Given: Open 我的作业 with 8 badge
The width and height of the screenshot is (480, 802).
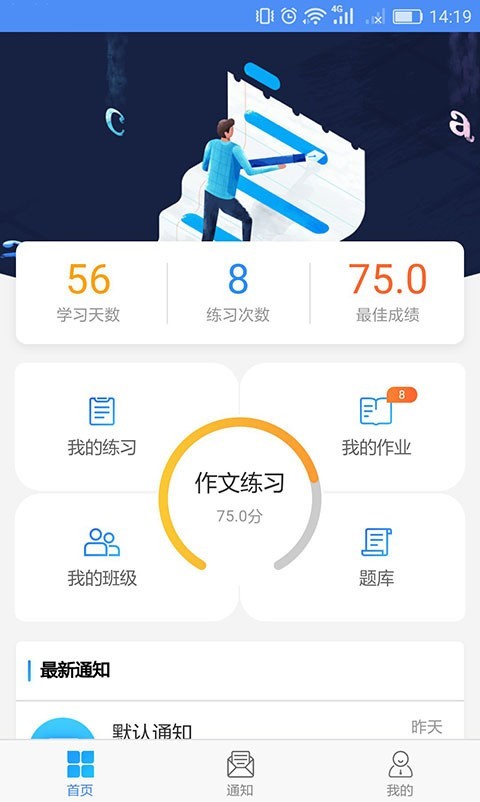Looking at the screenshot, I should pyautogui.click(x=377, y=427).
